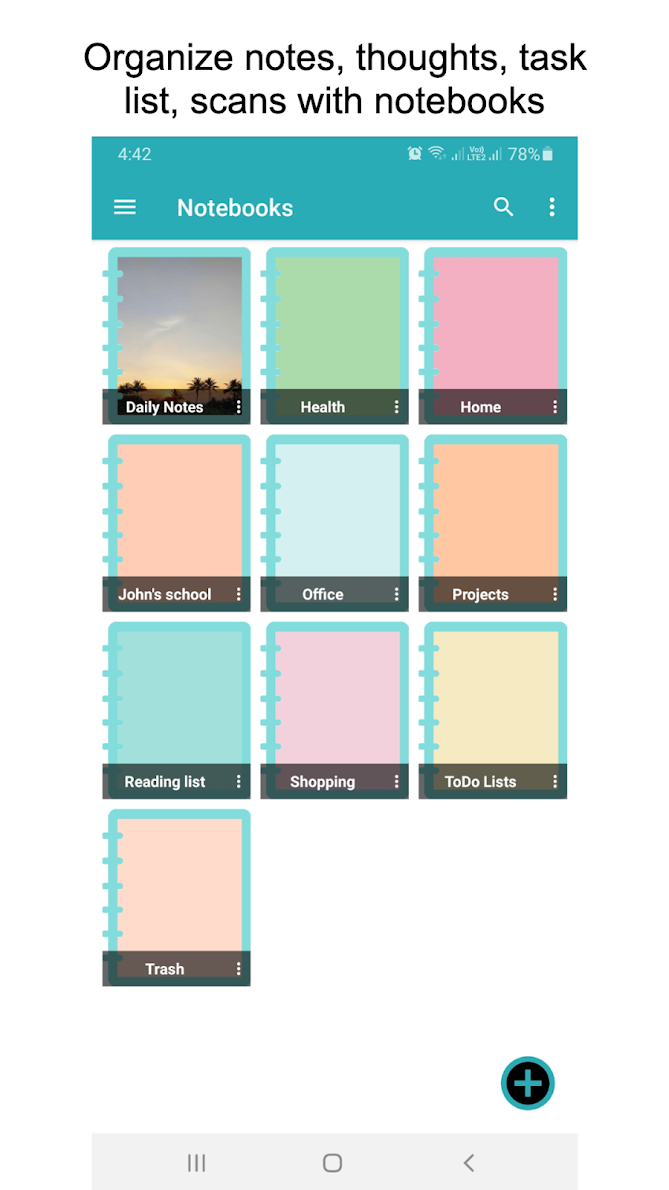This screenshot has height=1190, width=669.
Task: Open the ToDo Lists notebook
Action: pyautogui.click(x=493, y=710)
